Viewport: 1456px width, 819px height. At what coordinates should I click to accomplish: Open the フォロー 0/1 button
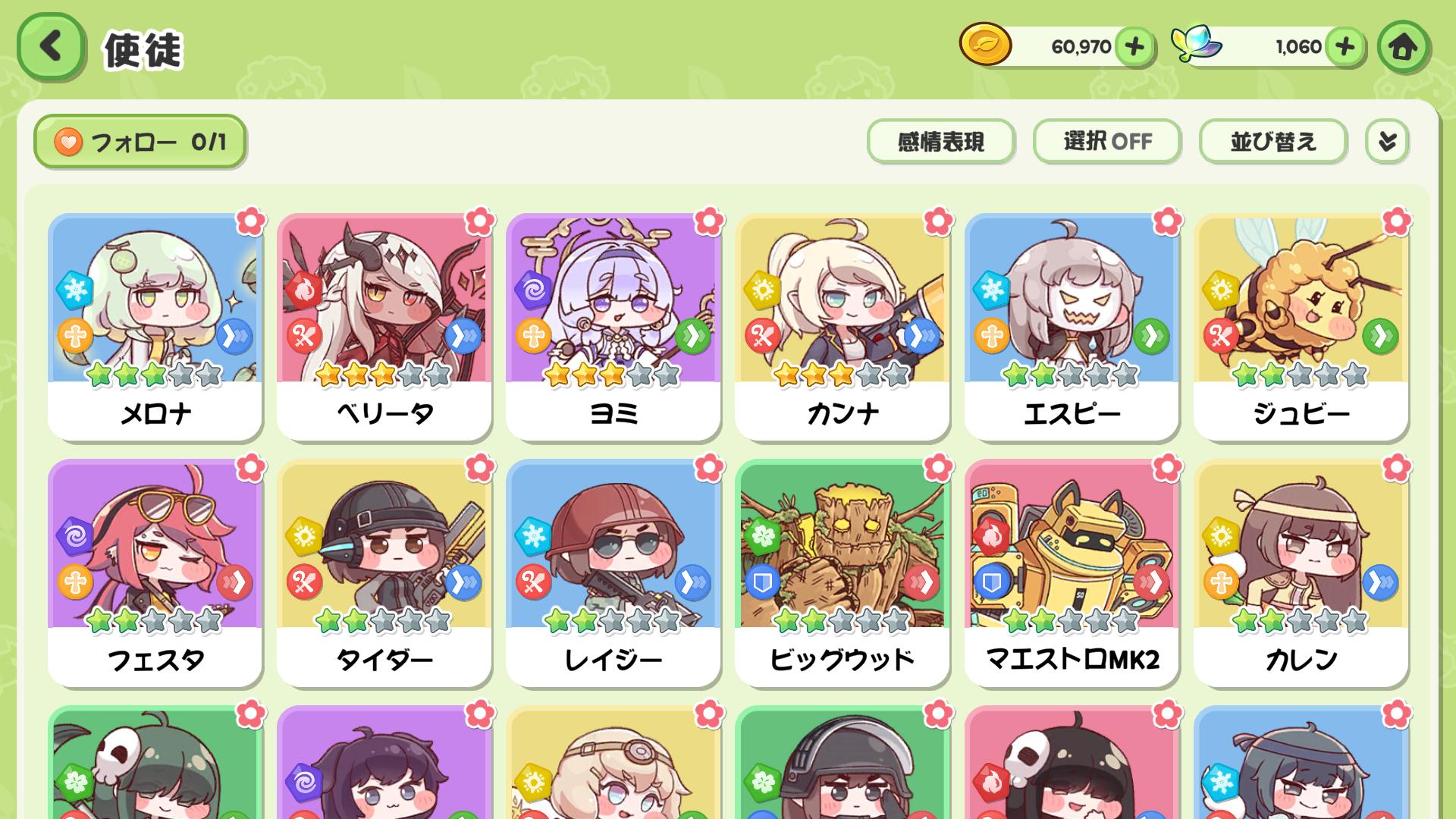point(140,142)
